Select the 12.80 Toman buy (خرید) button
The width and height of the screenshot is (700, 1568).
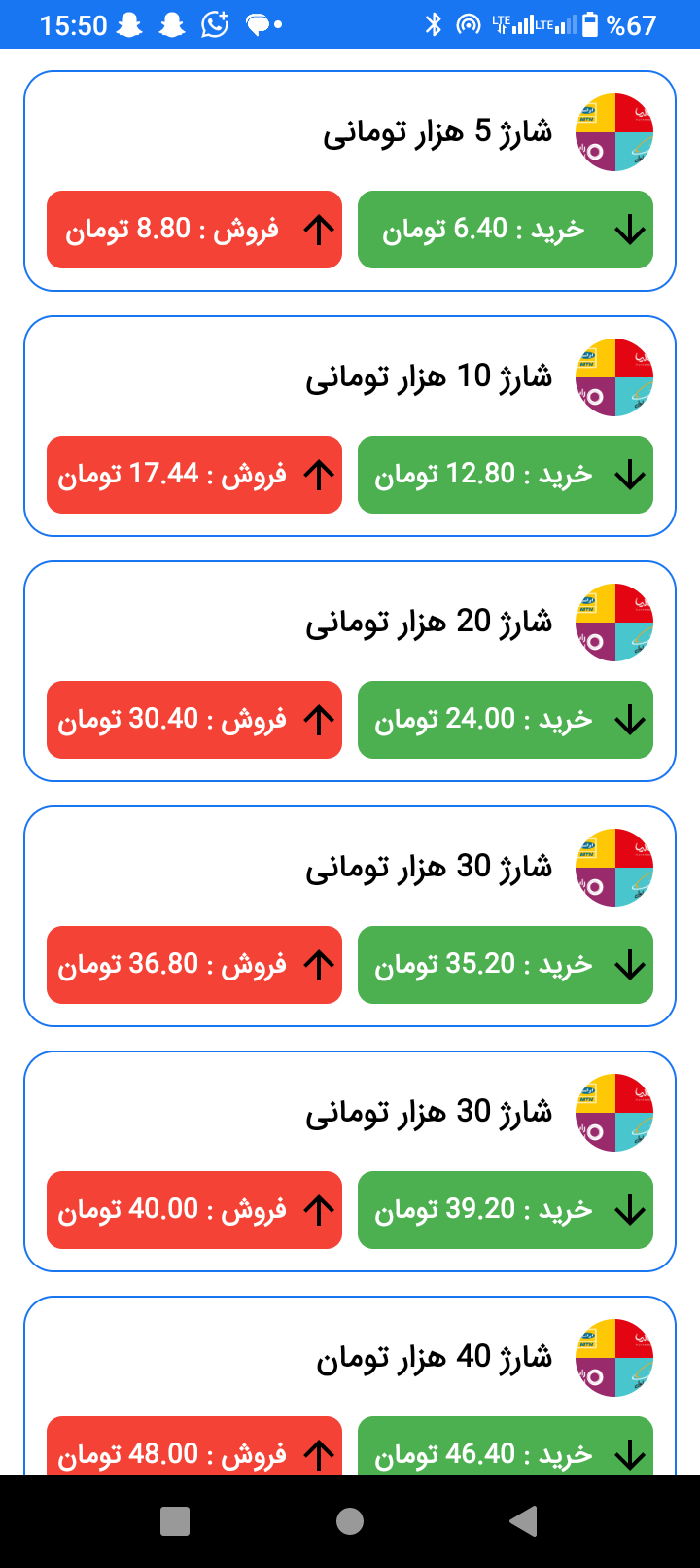click(506, 475)
